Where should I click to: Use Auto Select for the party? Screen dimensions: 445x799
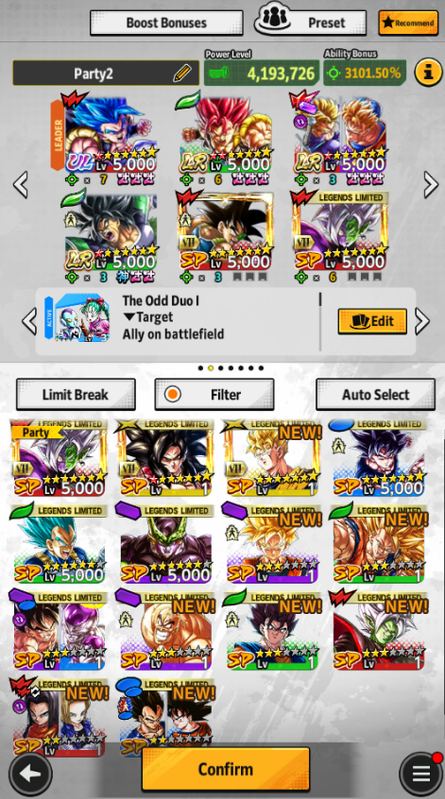point(375,394)
